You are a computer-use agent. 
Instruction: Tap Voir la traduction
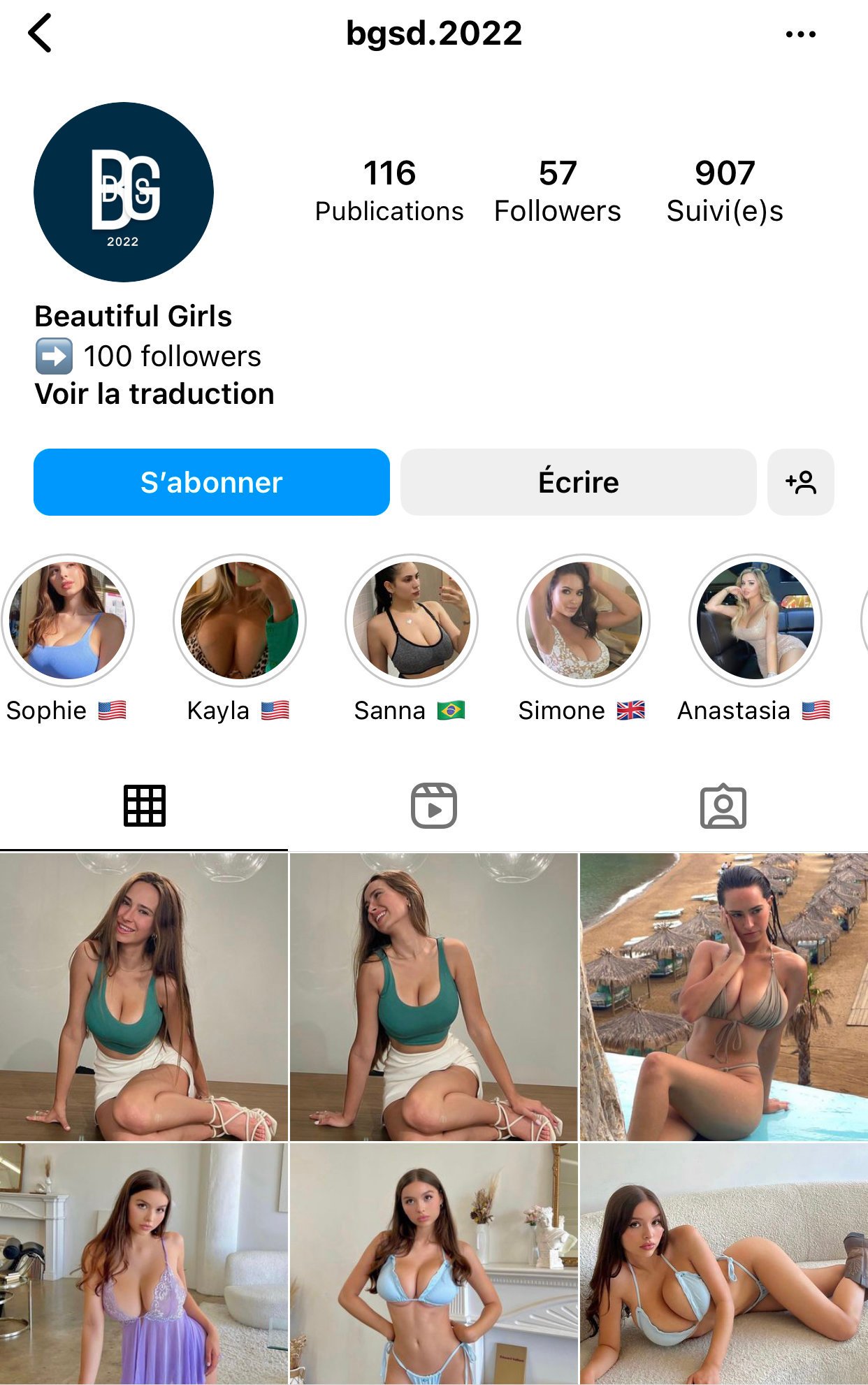[154, 394]
